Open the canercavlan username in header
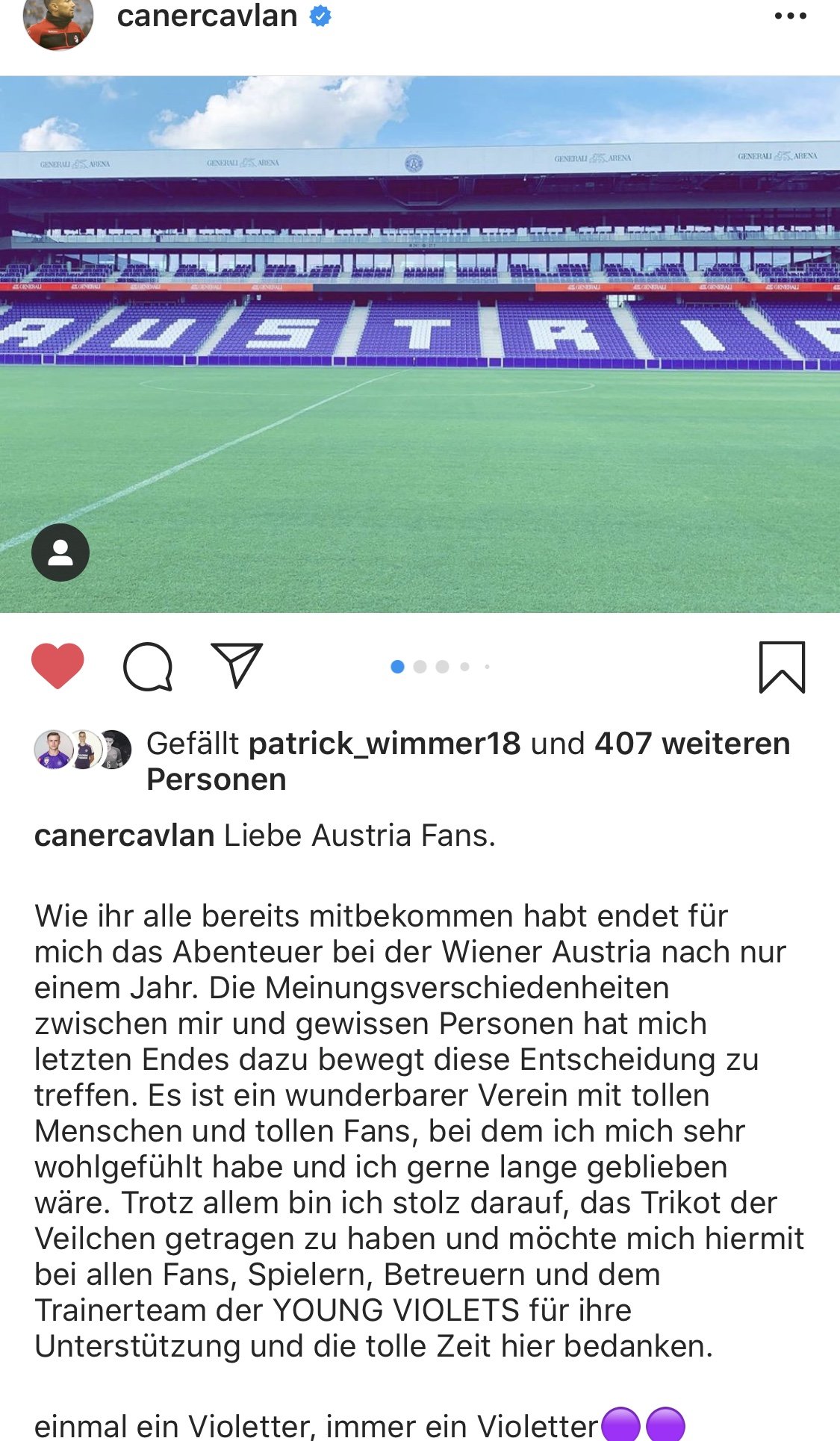The width and height of the screenshot is (840, 1441). (x=207, y=16)
